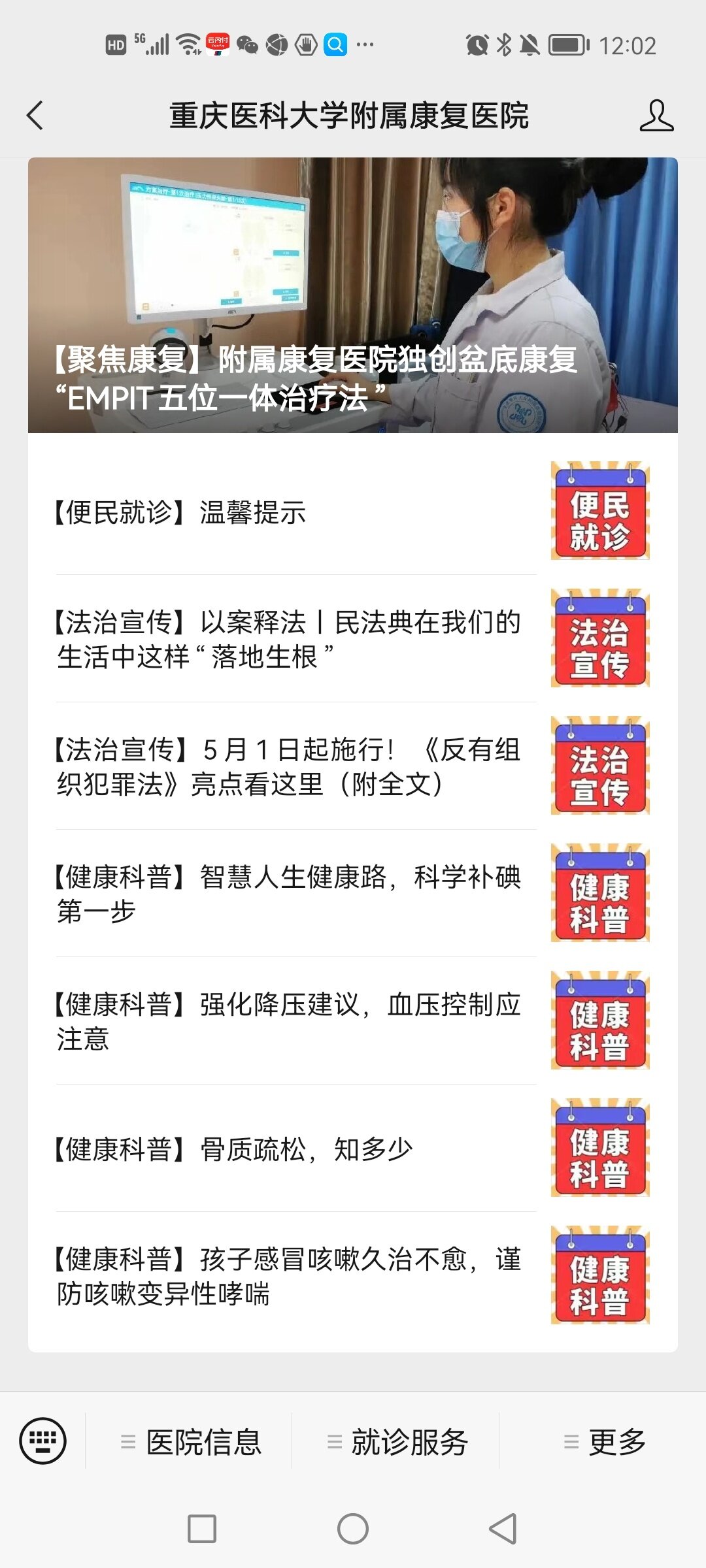Expand the 就诊服务 menu
This screenshot has height=1568, width=706.
coord(397,1442)
